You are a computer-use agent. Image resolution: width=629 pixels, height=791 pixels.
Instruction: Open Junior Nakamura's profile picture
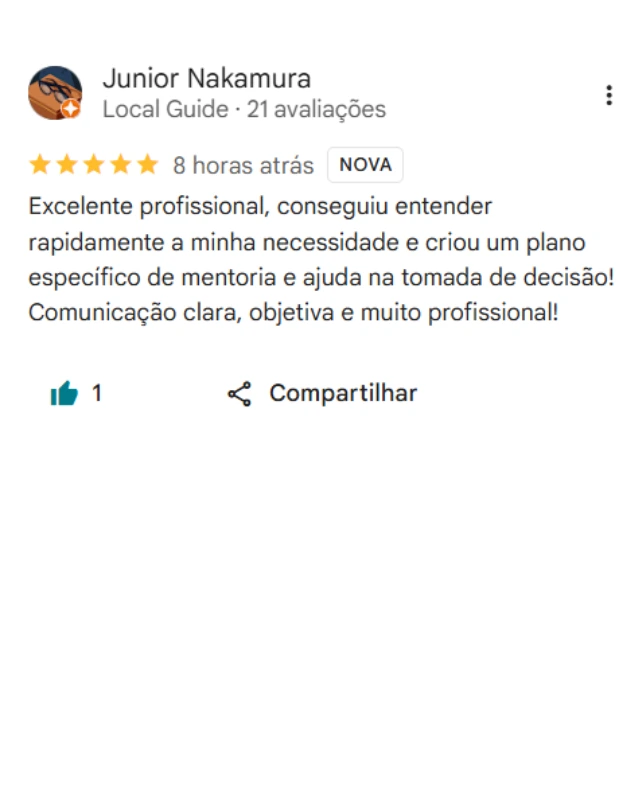point(54,94)
